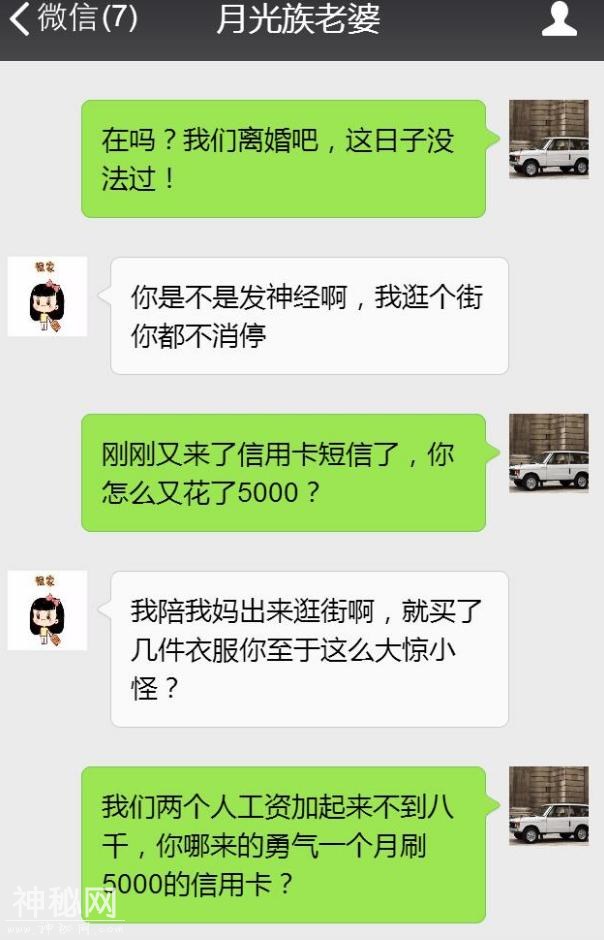
Task: Go back to the 微信 chat list
Action: pyautogui.click(x=70, y=20)
